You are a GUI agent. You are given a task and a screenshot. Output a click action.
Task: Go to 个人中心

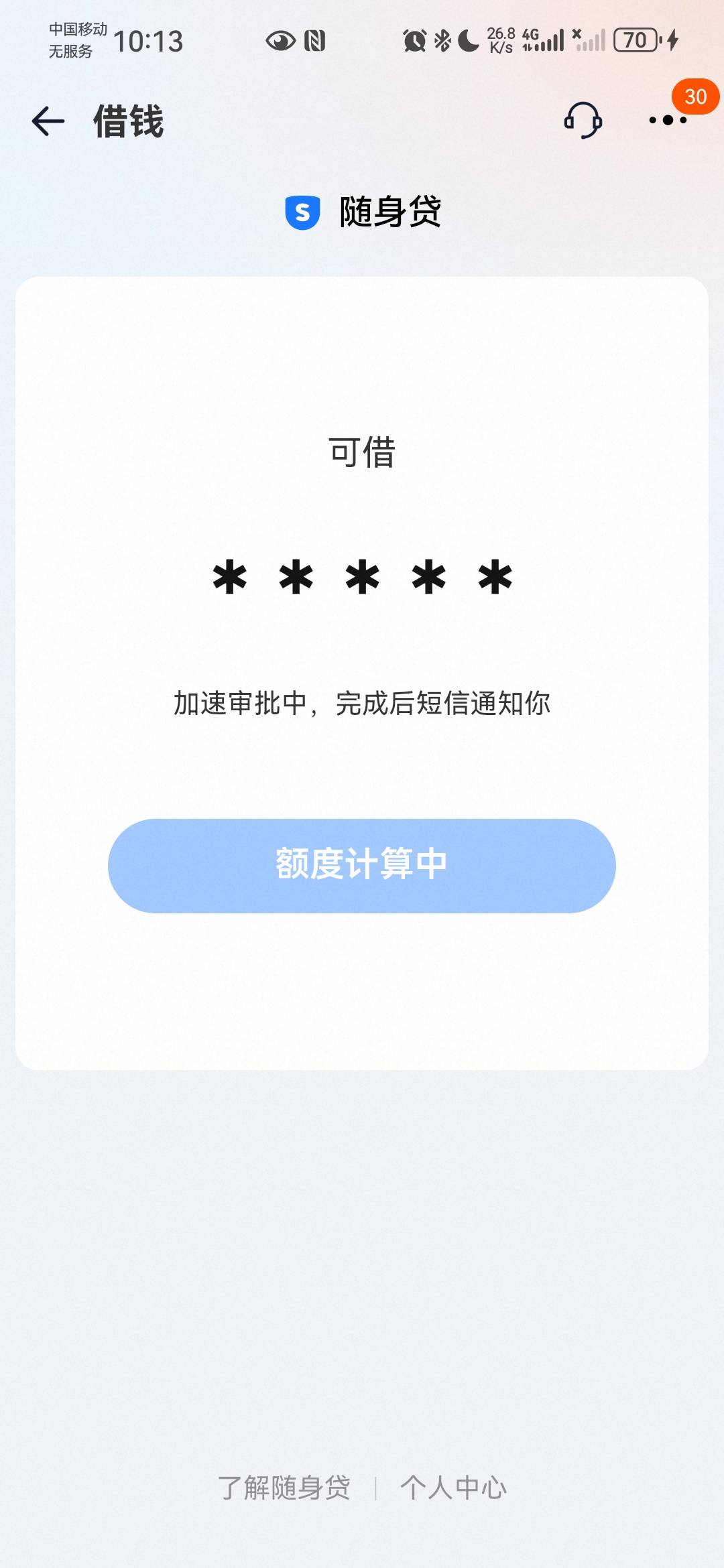click(454, 1488)
